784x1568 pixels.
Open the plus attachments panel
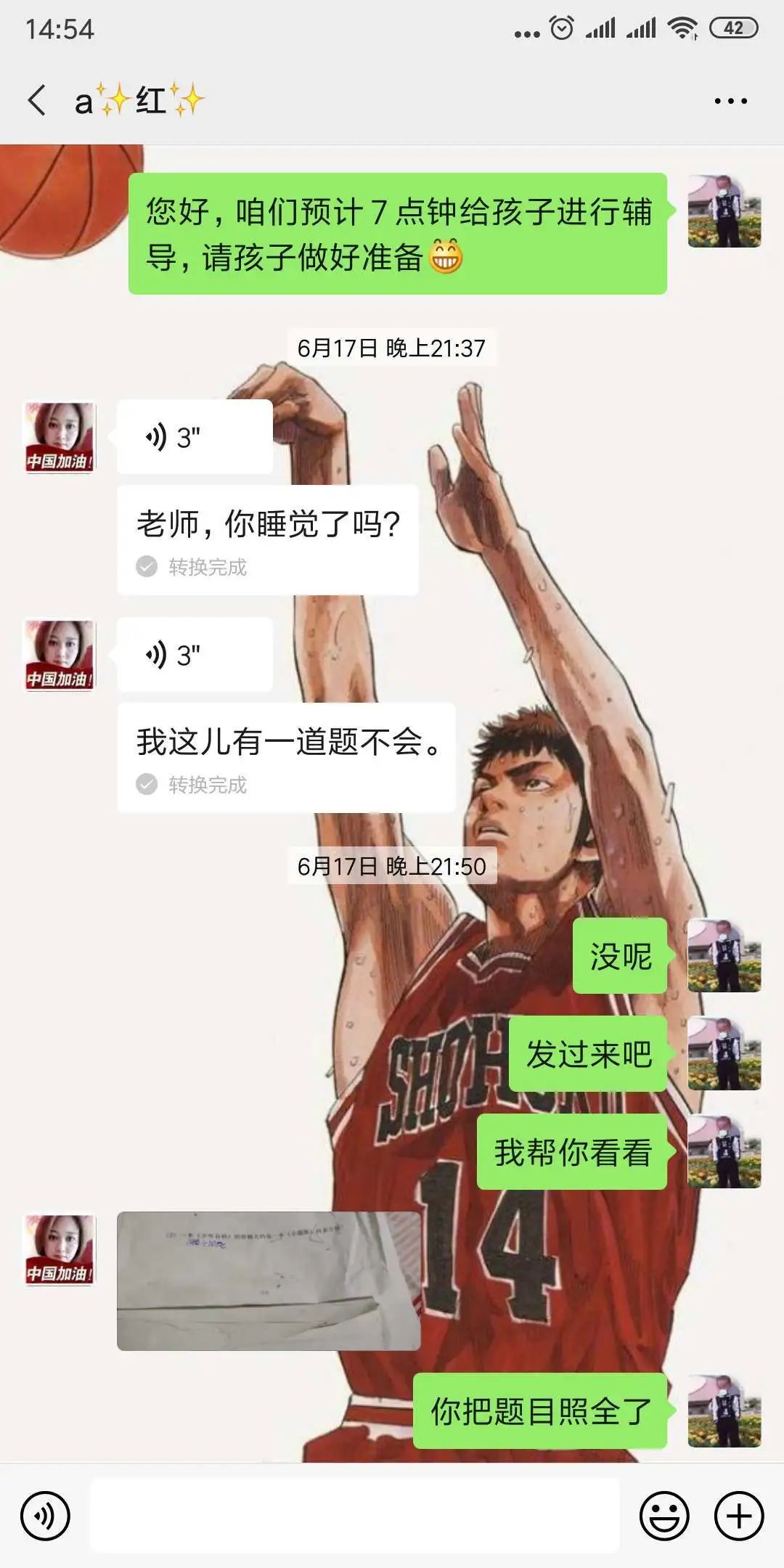point(739,1516)
